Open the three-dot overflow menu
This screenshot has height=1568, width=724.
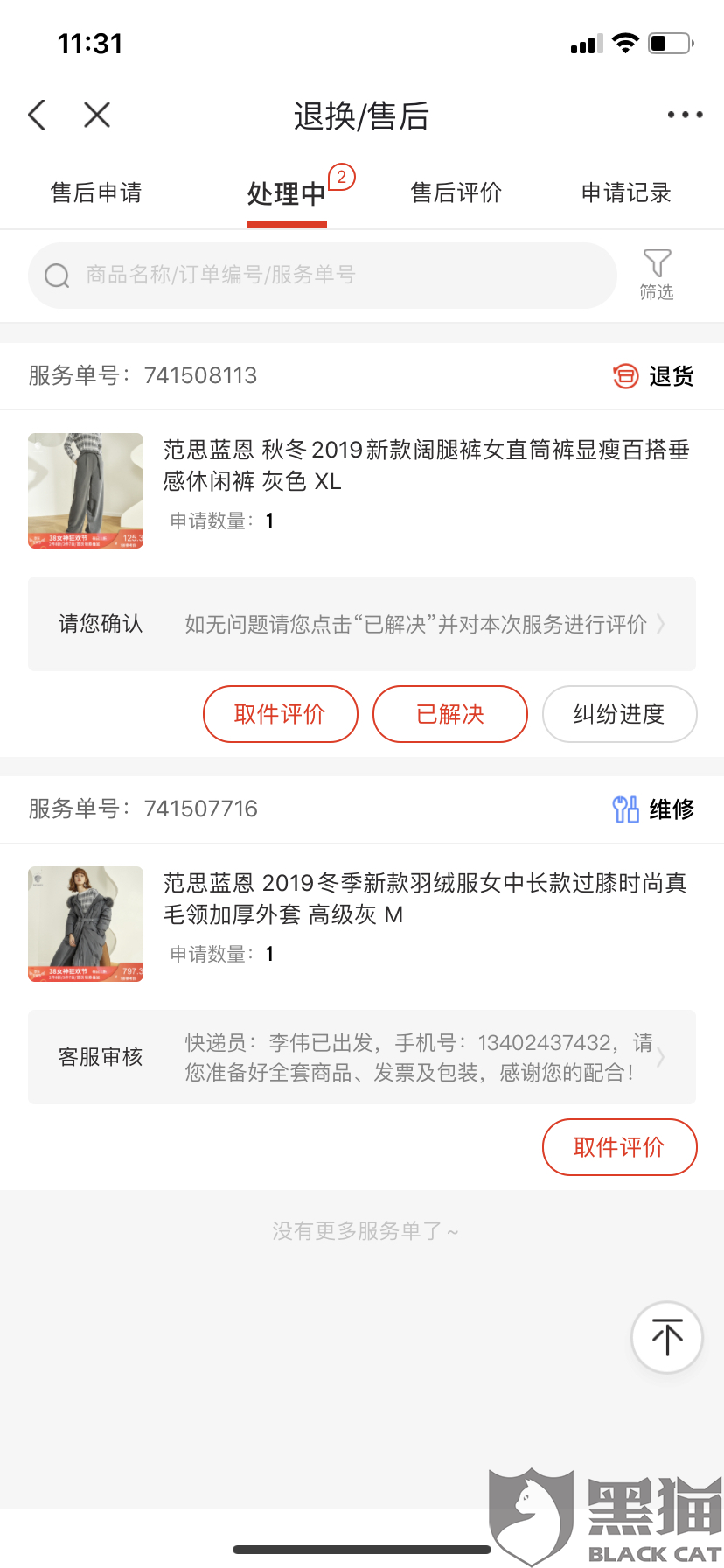point(685,115)
